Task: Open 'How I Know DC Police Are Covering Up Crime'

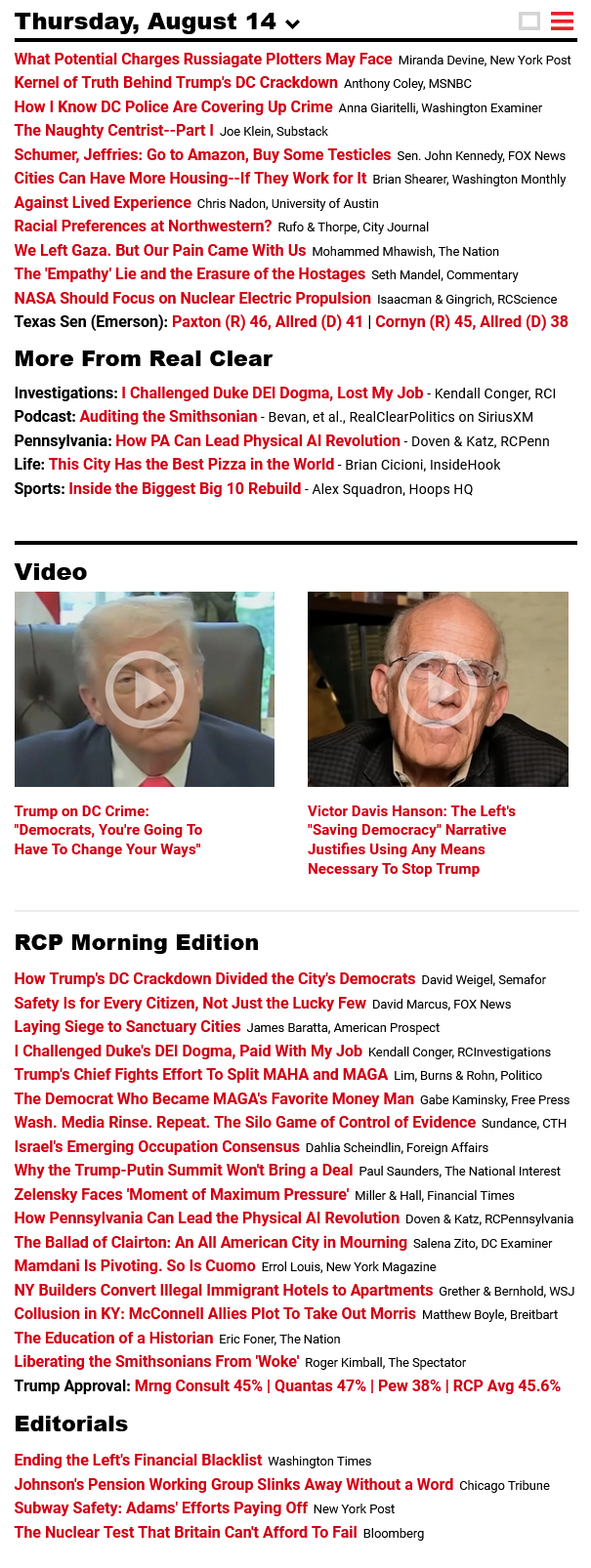Action: coord(173,107)
